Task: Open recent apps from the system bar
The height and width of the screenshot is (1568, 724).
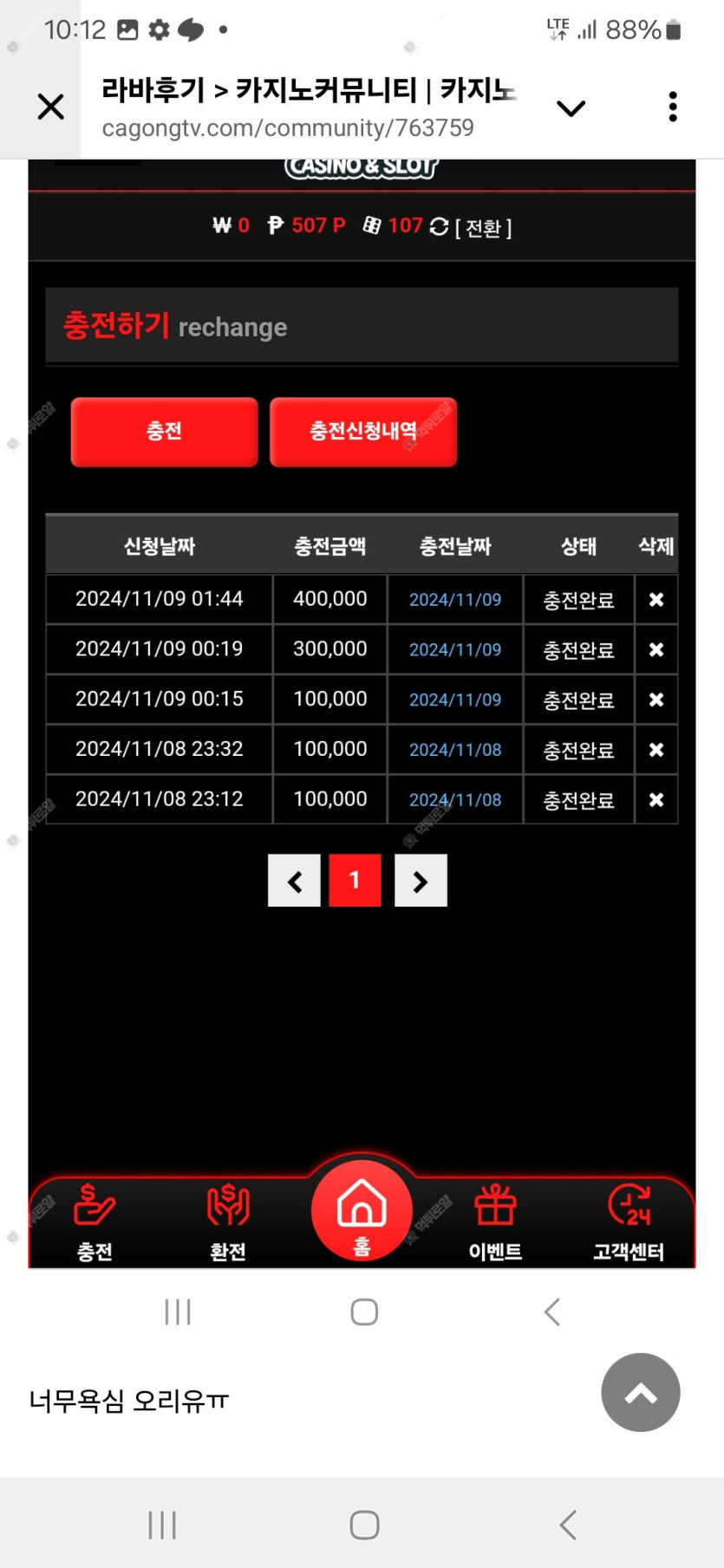Action: (162, 1525)
